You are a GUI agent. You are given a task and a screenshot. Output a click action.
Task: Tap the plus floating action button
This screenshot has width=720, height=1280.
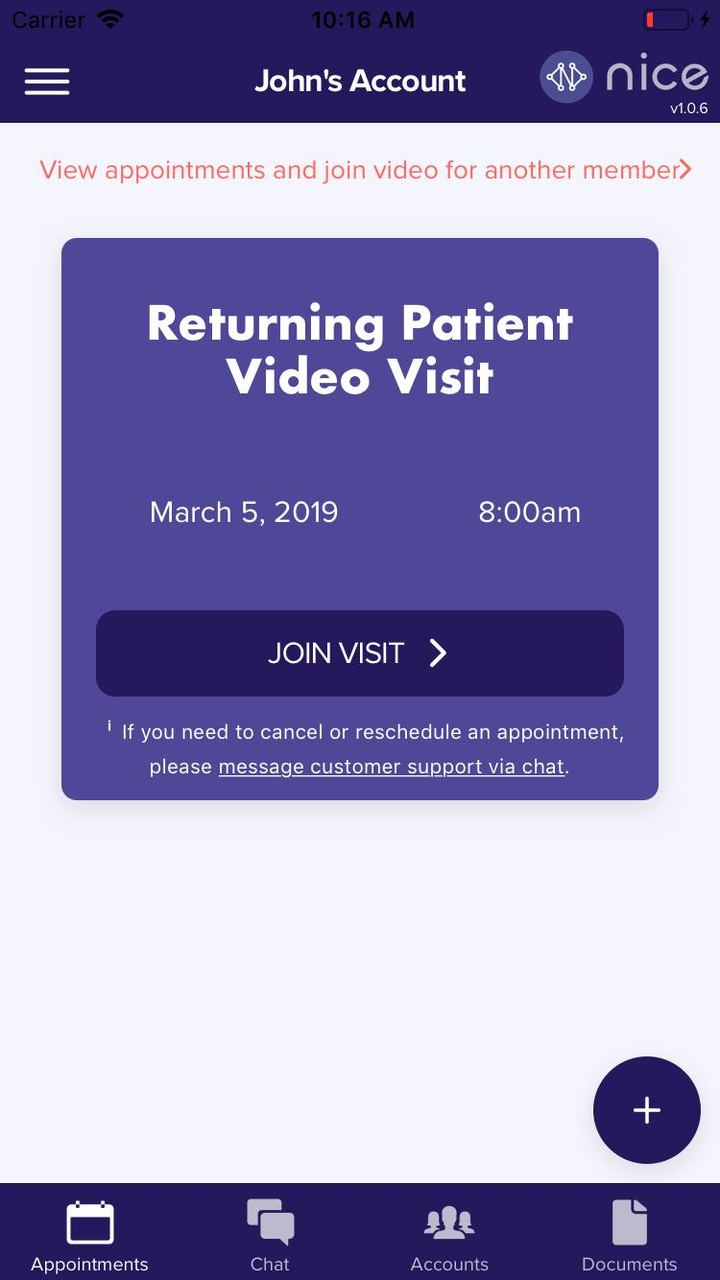[x=646, y=1110]
